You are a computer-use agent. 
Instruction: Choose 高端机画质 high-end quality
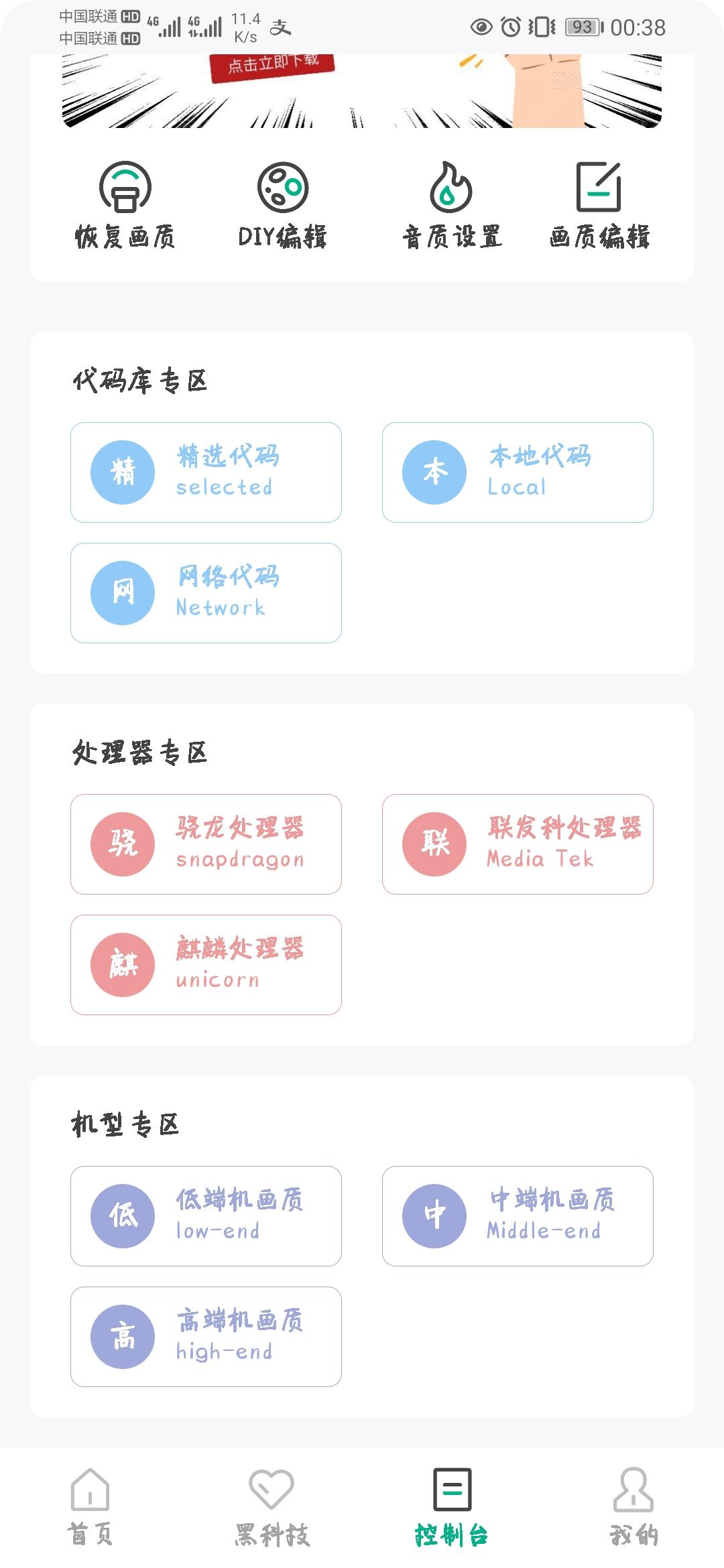click(x=206, y=1337)
